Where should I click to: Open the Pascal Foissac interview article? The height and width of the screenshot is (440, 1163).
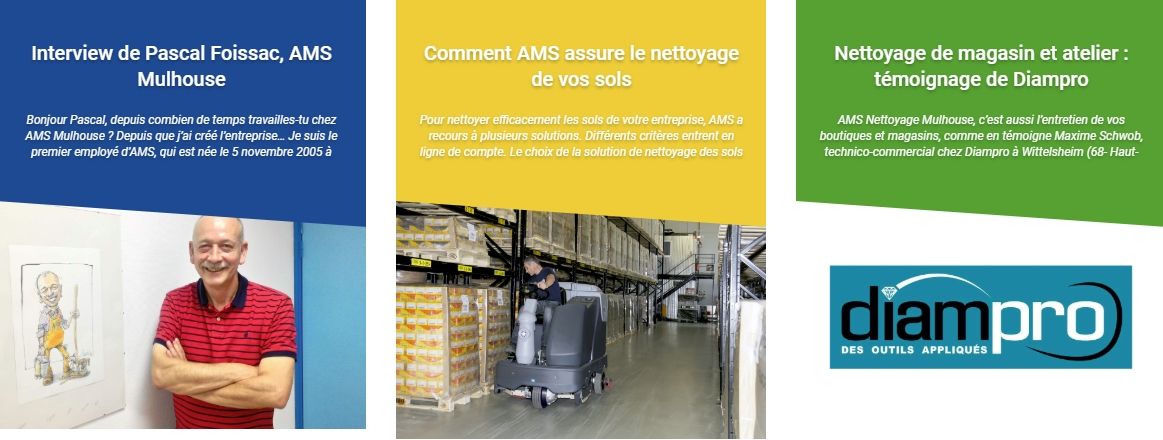pos(182,66)
